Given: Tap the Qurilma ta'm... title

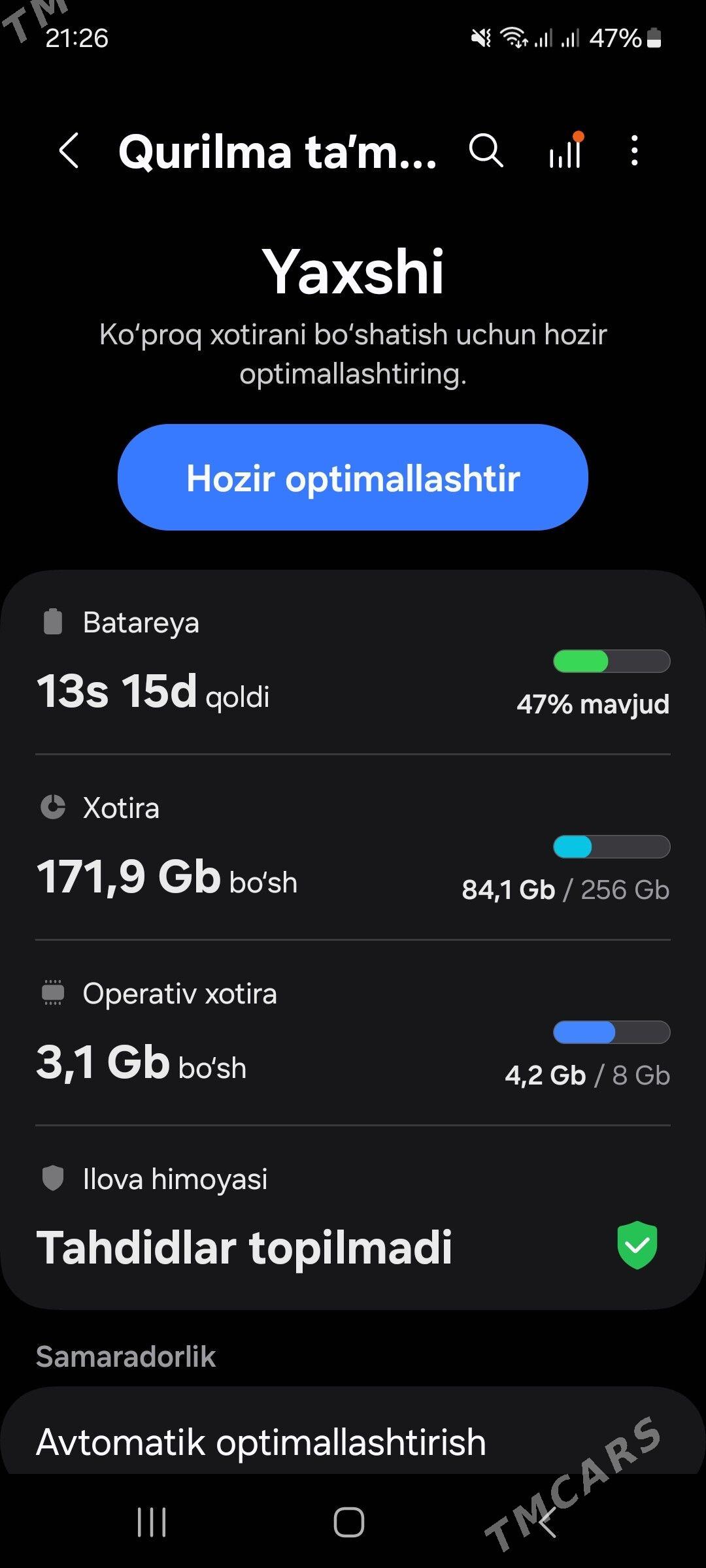Looking at the screenshot, I should [278, 152].
